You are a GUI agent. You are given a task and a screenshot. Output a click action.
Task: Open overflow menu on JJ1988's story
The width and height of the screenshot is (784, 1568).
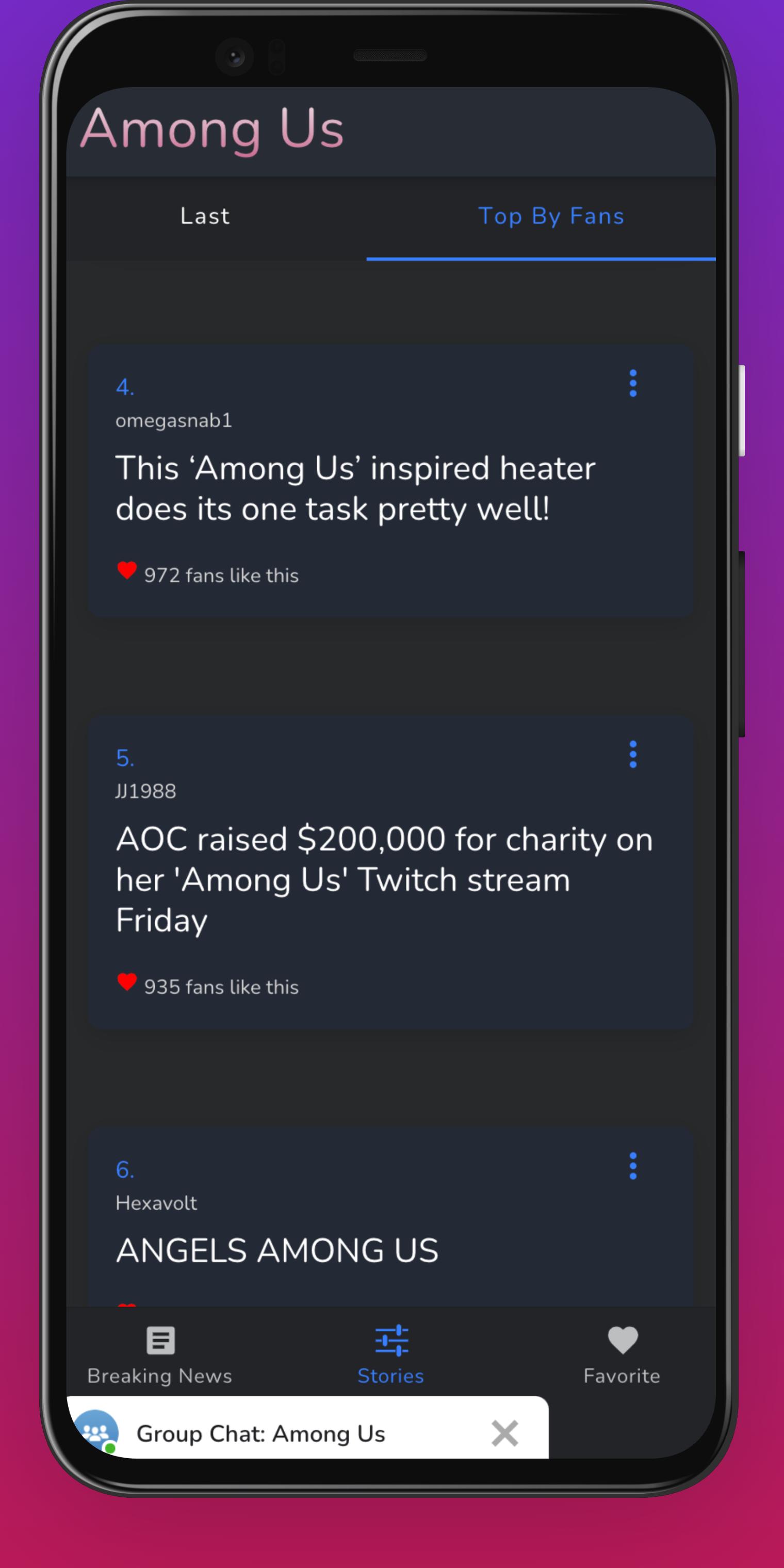[632, 754]
